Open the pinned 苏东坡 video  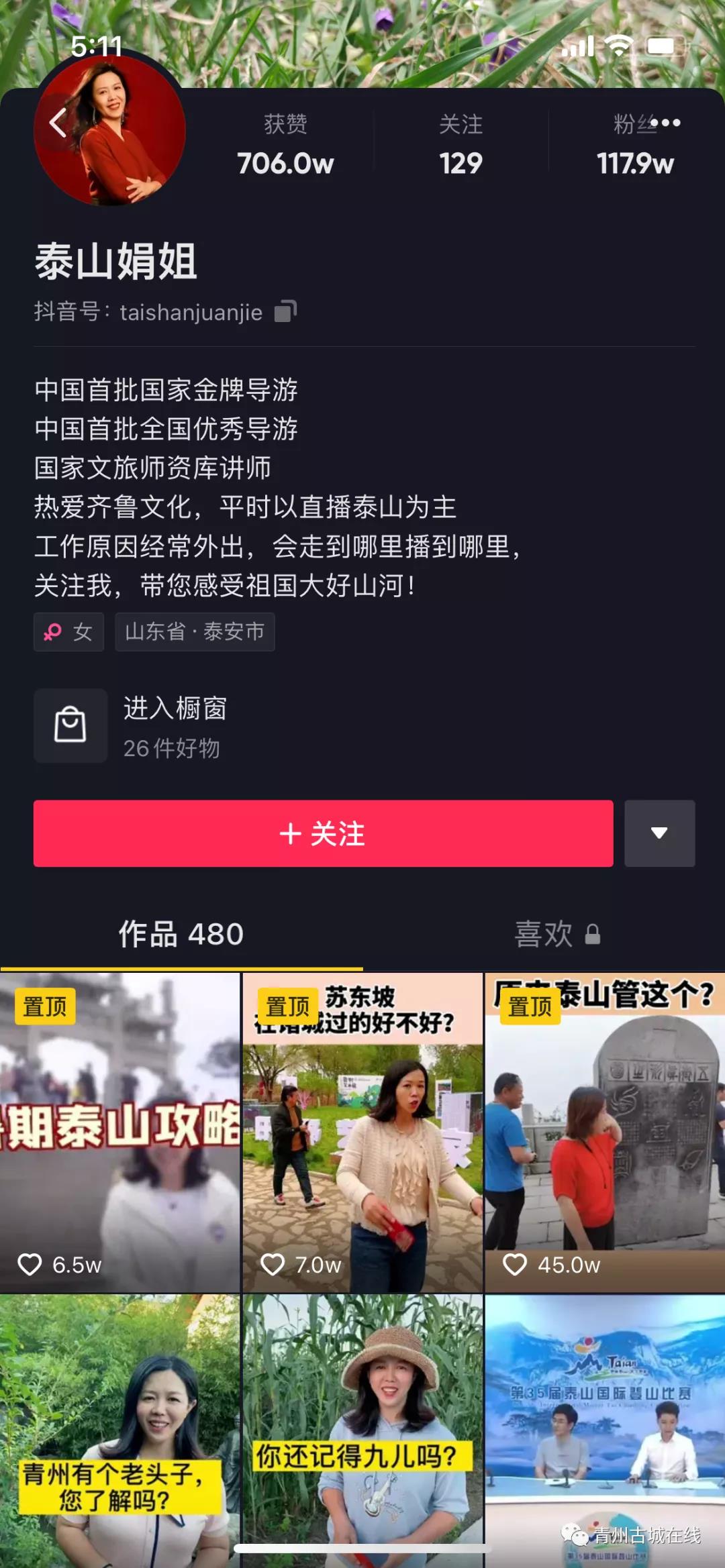[362, 1133]
